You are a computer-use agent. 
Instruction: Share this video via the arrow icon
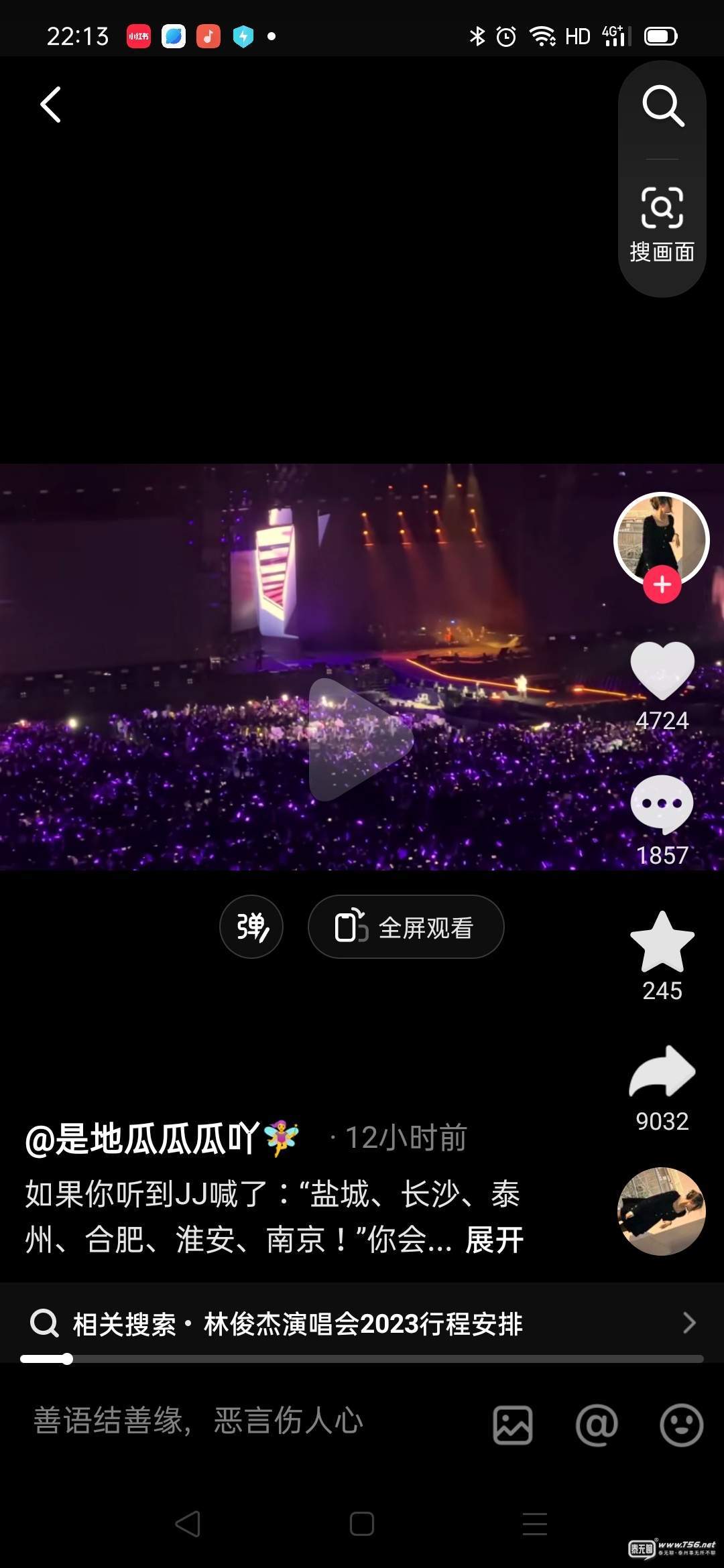(662, 1072)
